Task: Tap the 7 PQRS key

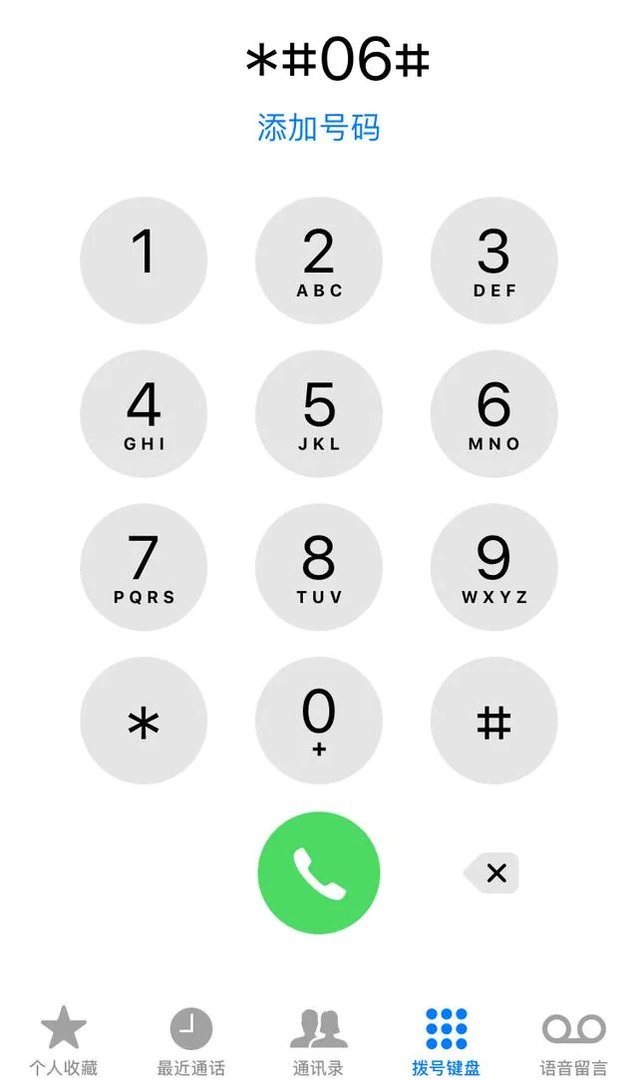Action: coord(143,567)
